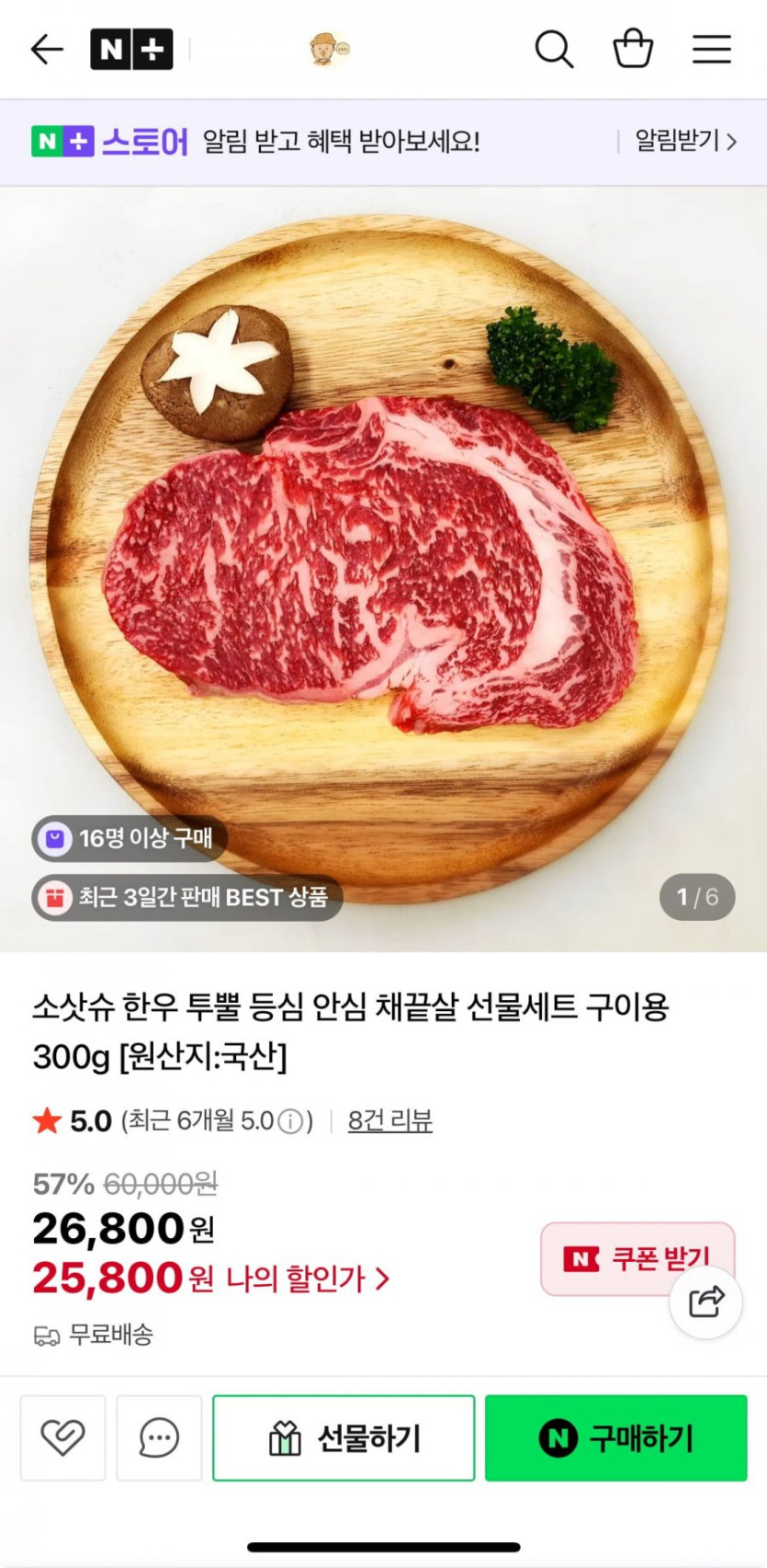This screenshot has height=1568, width=767.
Task: Open the chat inquiry icon
Action: coord(159,1437)
